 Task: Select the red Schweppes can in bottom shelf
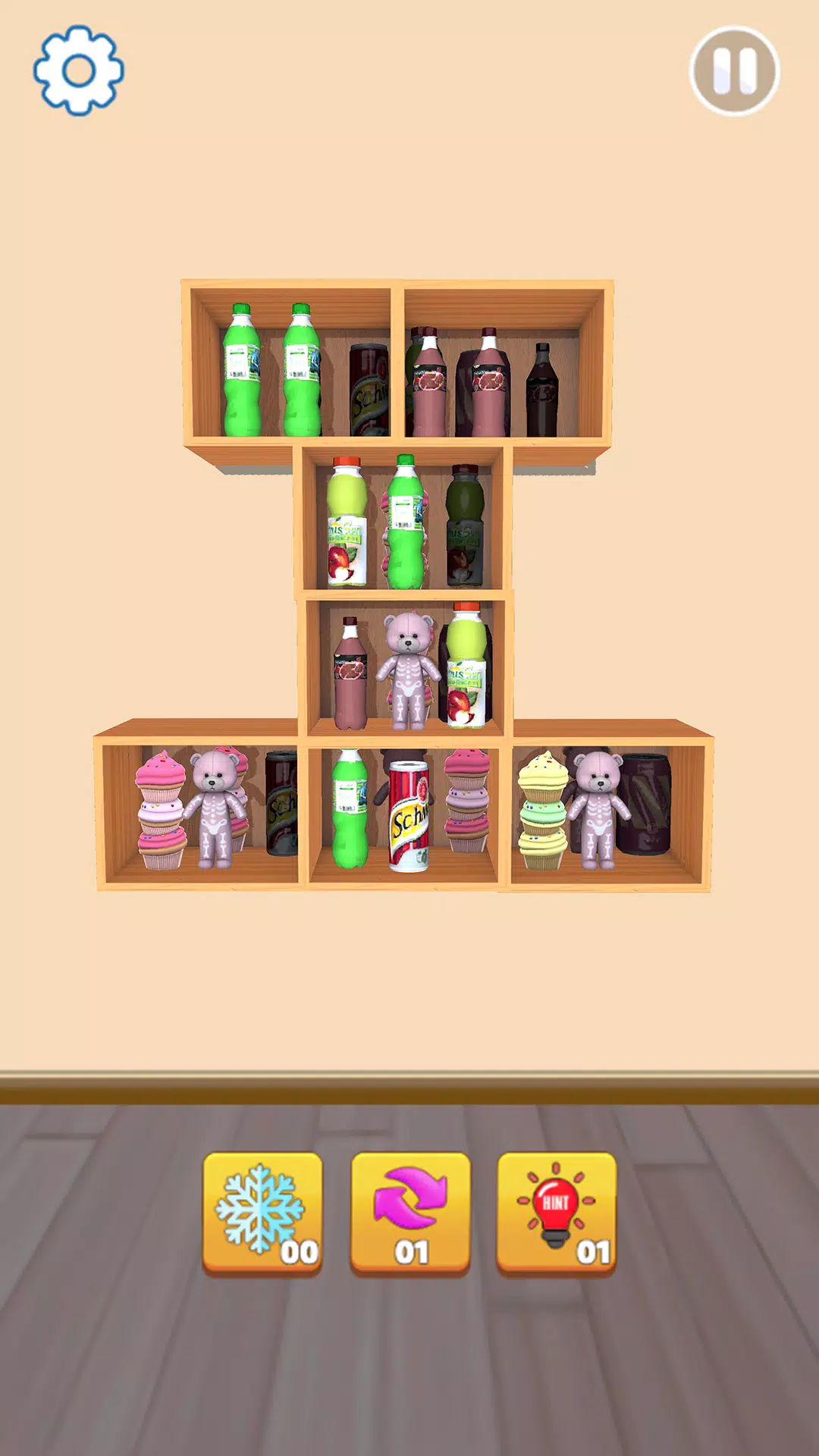[x=409, y=817]
